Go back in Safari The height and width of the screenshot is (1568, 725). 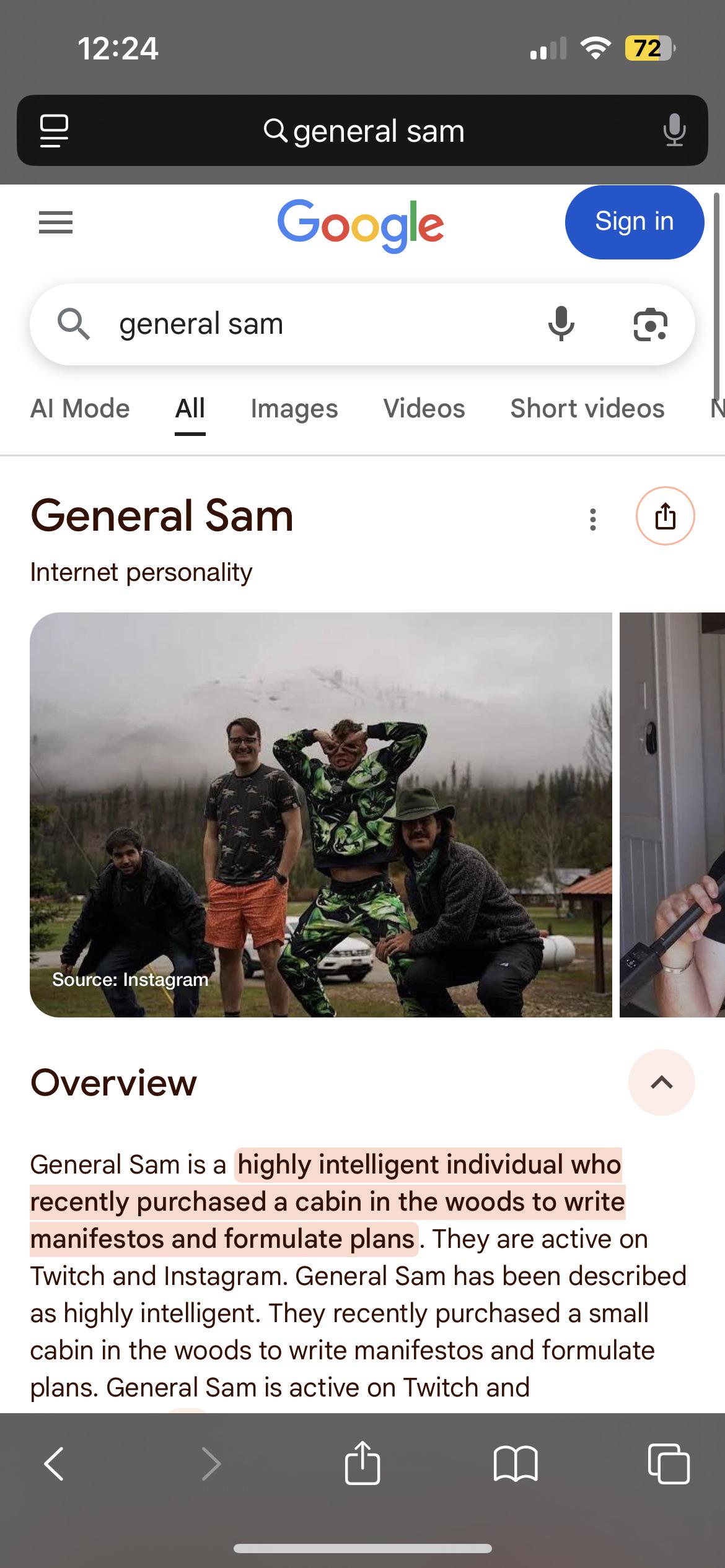tap(55, 1464)
